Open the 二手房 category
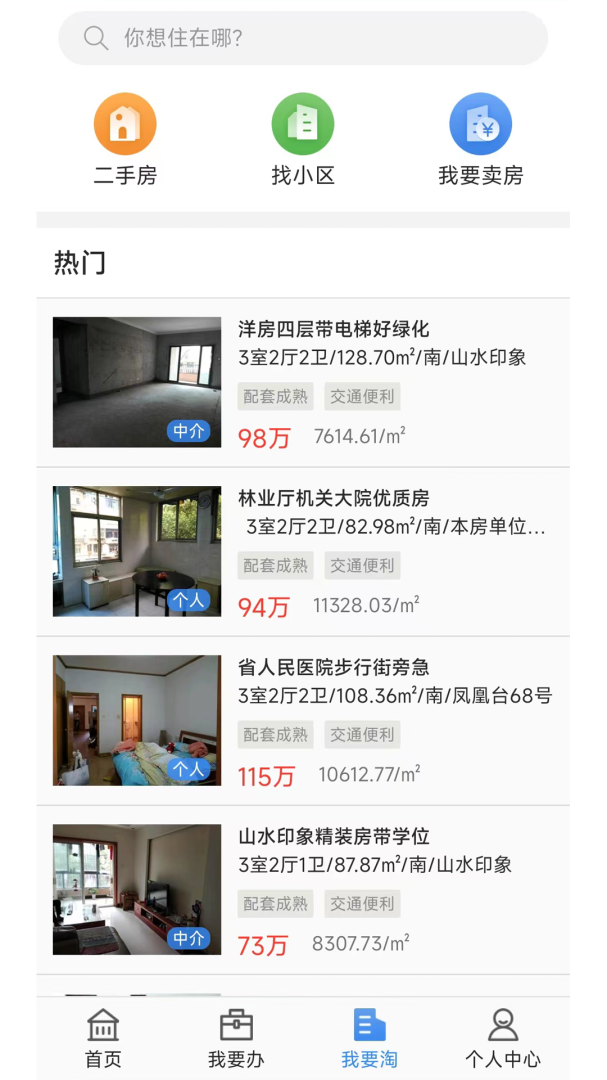This screenshot has width=607, height=1080. coord(125,140)
